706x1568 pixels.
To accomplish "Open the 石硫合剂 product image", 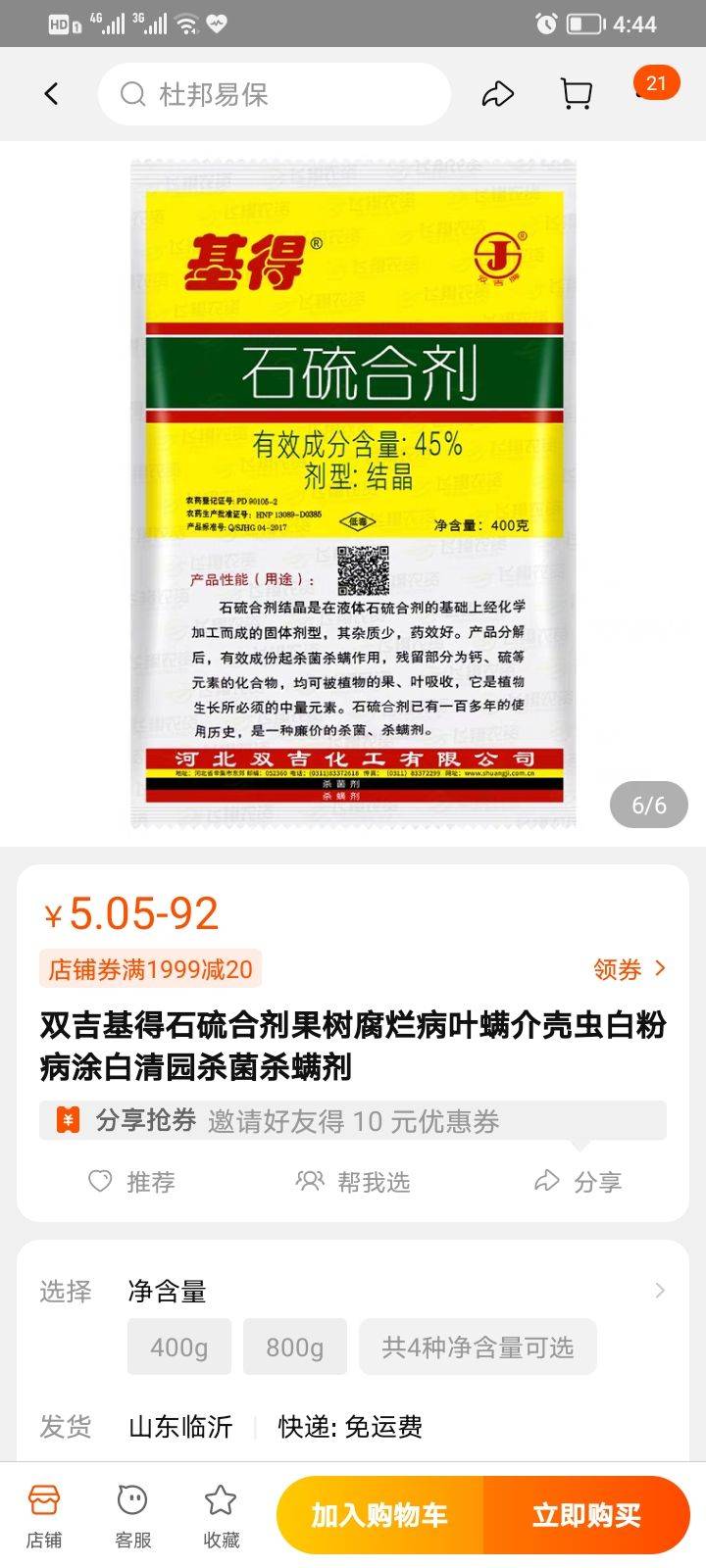I will click(x=354, y=494).
